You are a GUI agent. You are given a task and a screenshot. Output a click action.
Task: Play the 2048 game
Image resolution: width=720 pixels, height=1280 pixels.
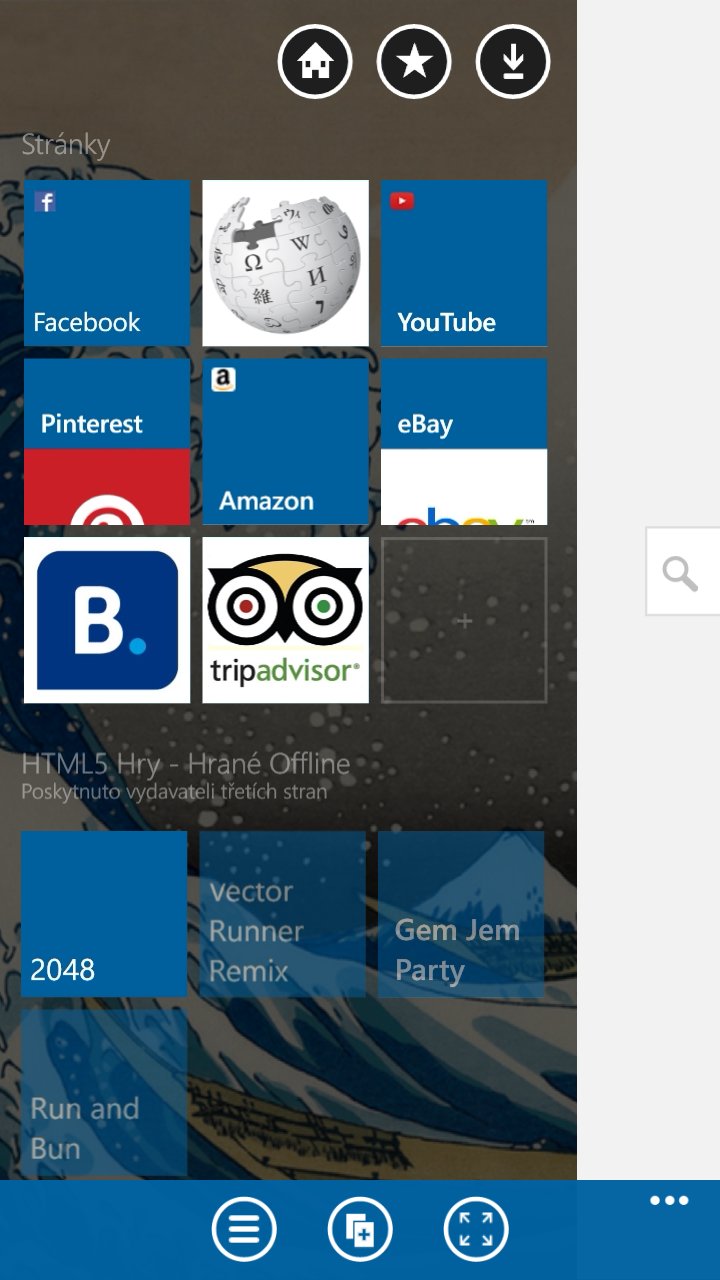[x=104, y=914]
